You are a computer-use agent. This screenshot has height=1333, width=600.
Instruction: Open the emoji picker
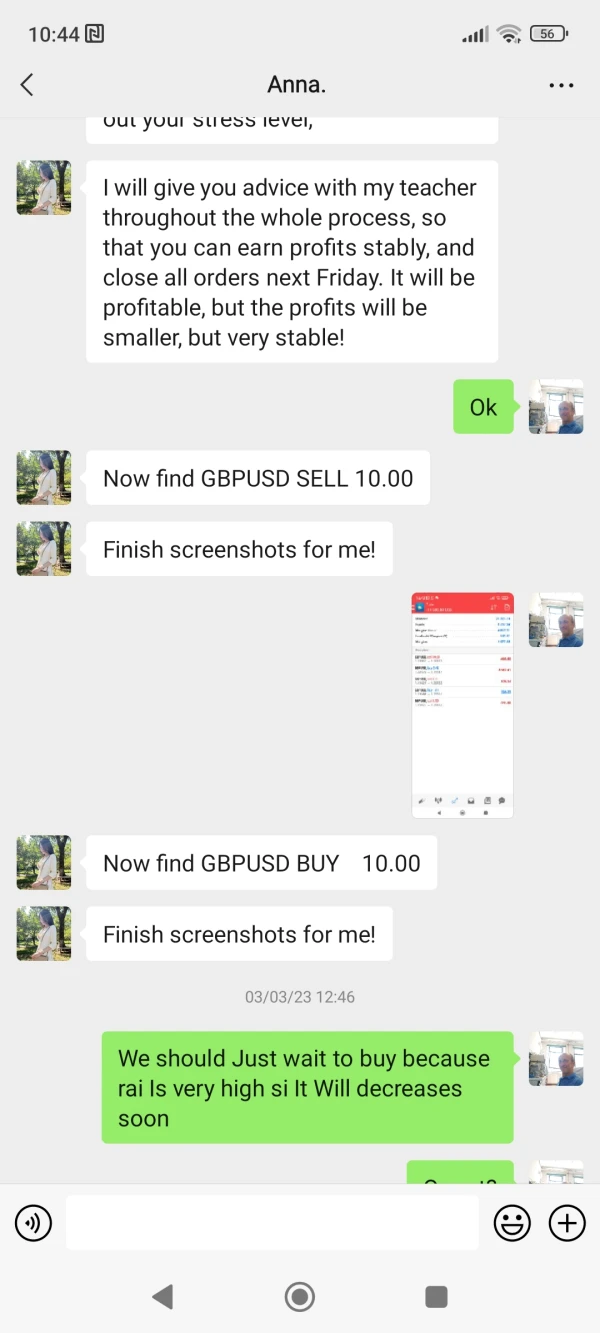click(512, 1223)
